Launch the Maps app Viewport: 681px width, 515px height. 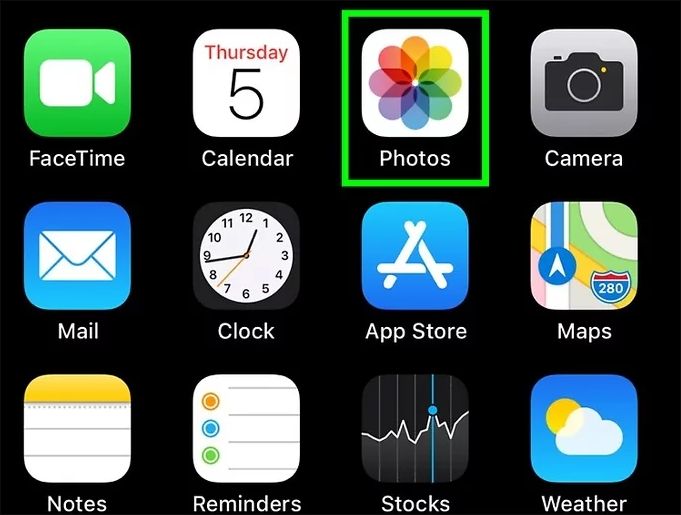click(x=584, y=255)
